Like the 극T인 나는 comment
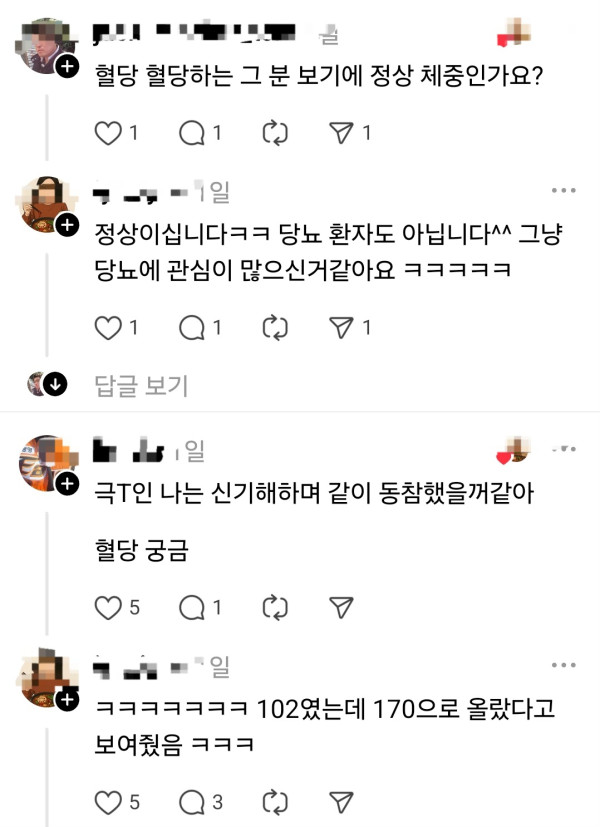 [x=106, y=606]
